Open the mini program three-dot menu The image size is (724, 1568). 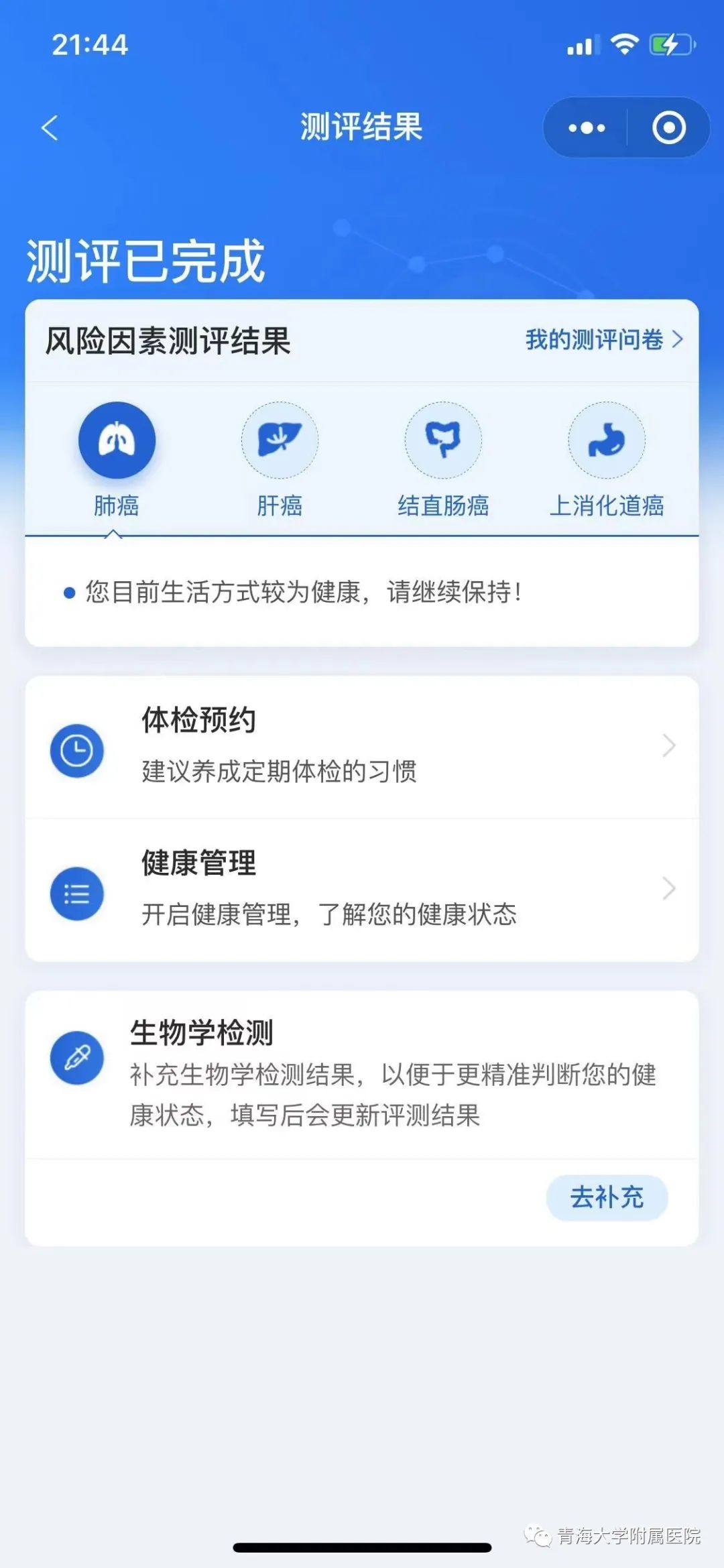pyautogui.click(x=587, y=127)
